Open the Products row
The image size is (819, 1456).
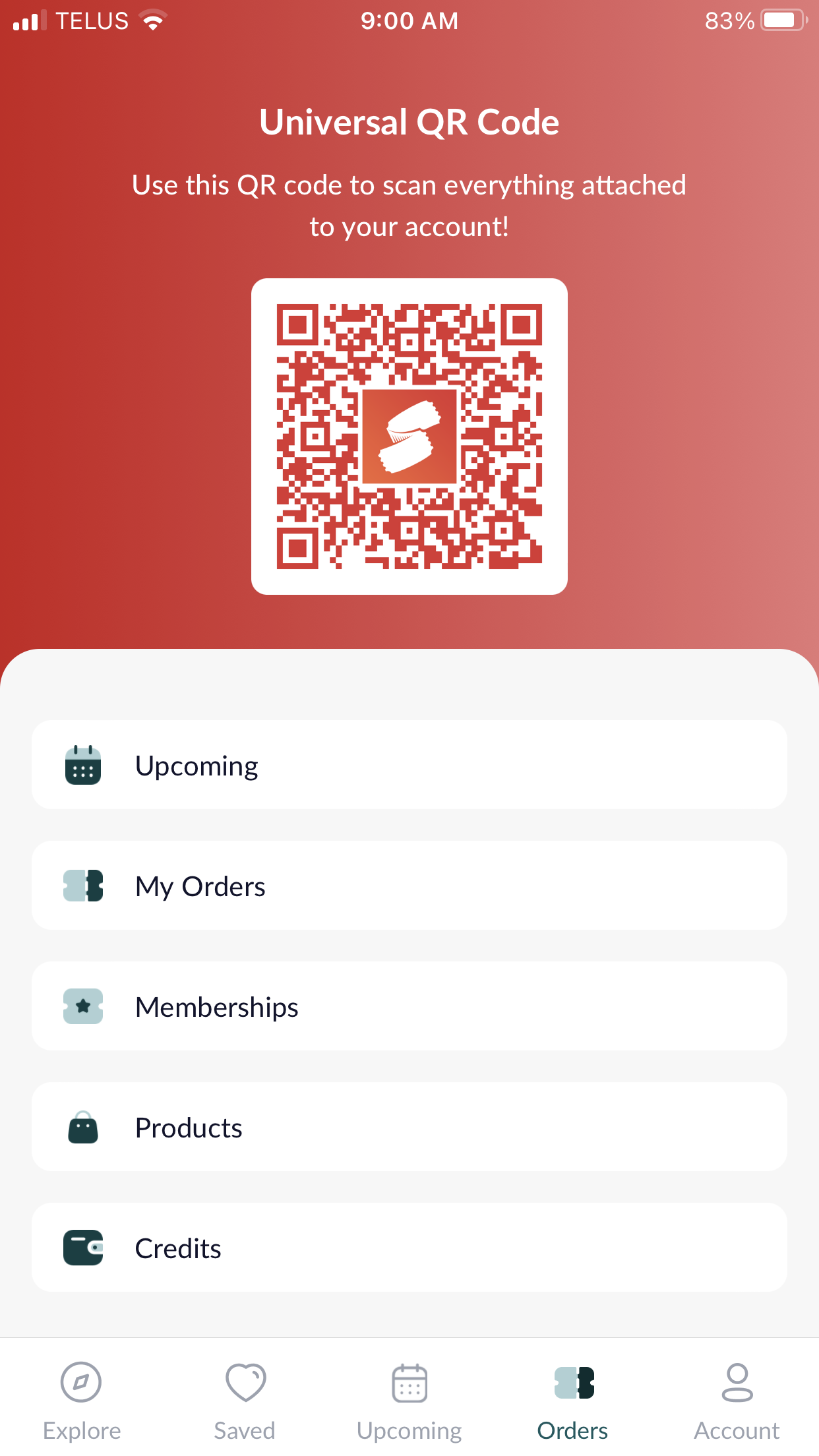point(409,1127)
